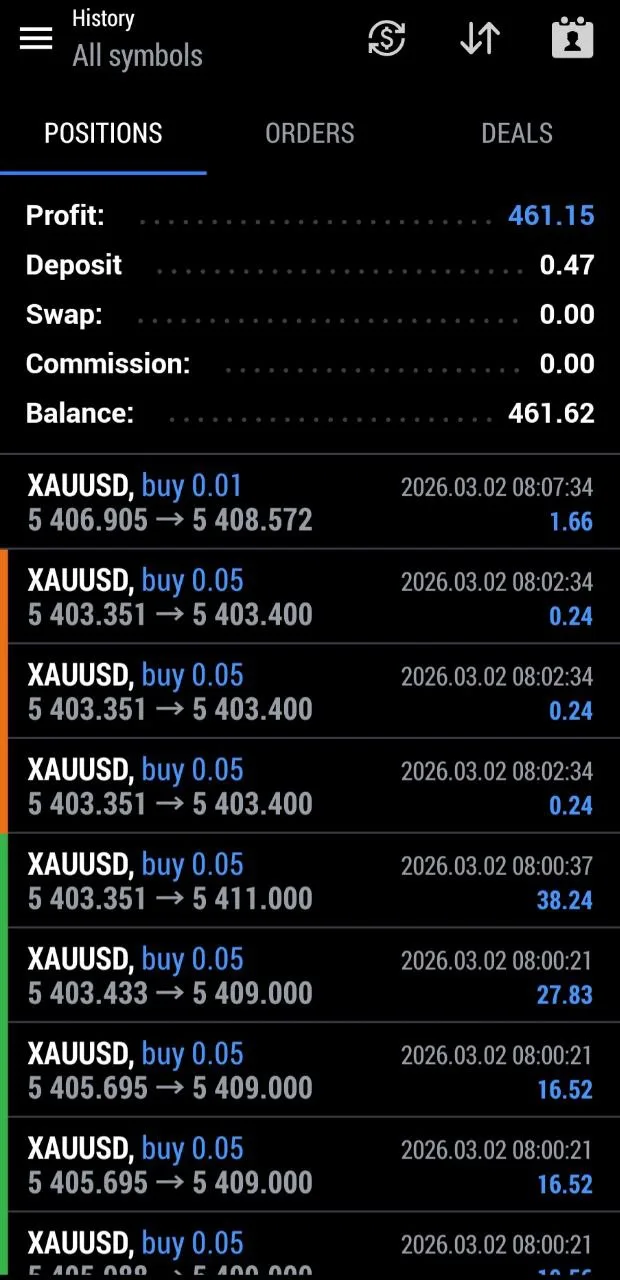View the position with 27.83 profit
The image size is (620, 1280).
310,976
